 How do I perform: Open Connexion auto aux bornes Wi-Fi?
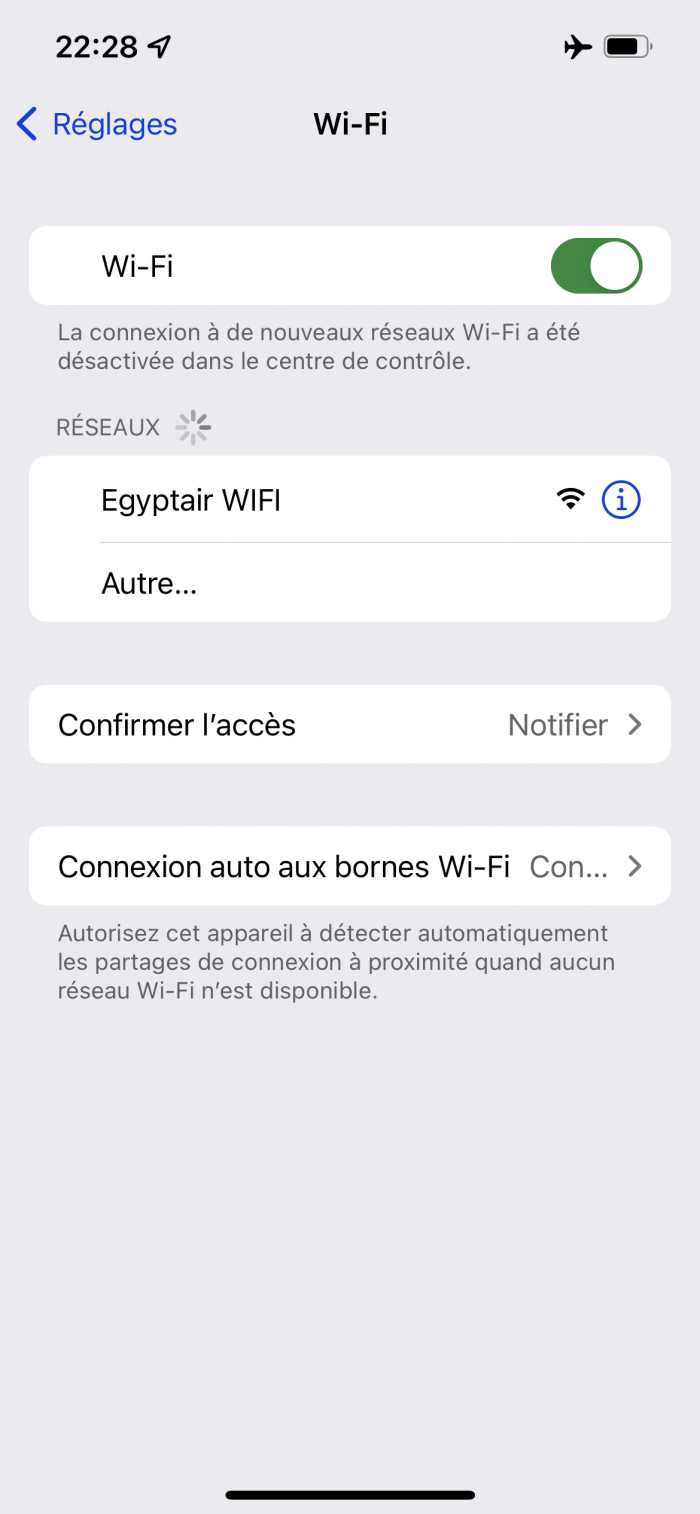[350, 866]
